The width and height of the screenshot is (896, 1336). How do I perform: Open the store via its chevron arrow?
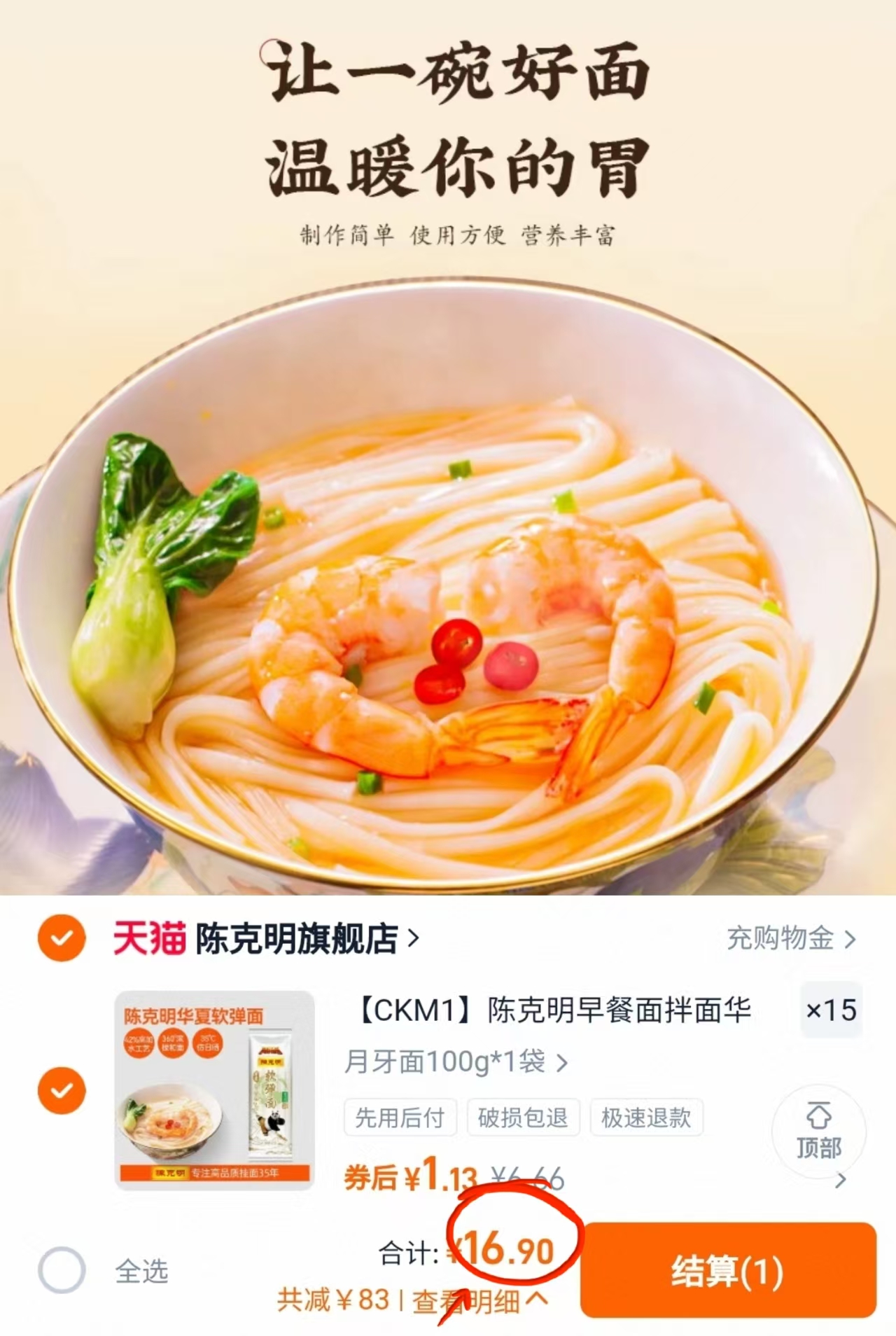click(x=415, y=942)
